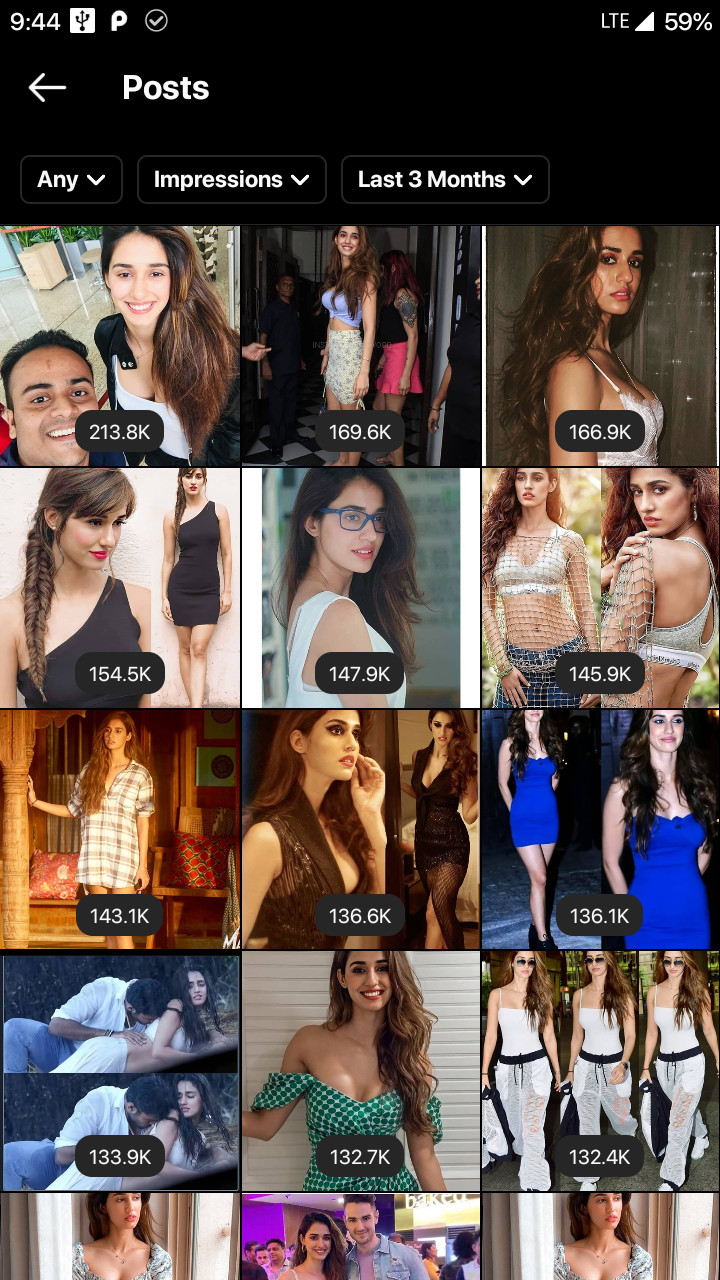
Task: Go back from the Posts screen
Action: [x=47, y=88]
